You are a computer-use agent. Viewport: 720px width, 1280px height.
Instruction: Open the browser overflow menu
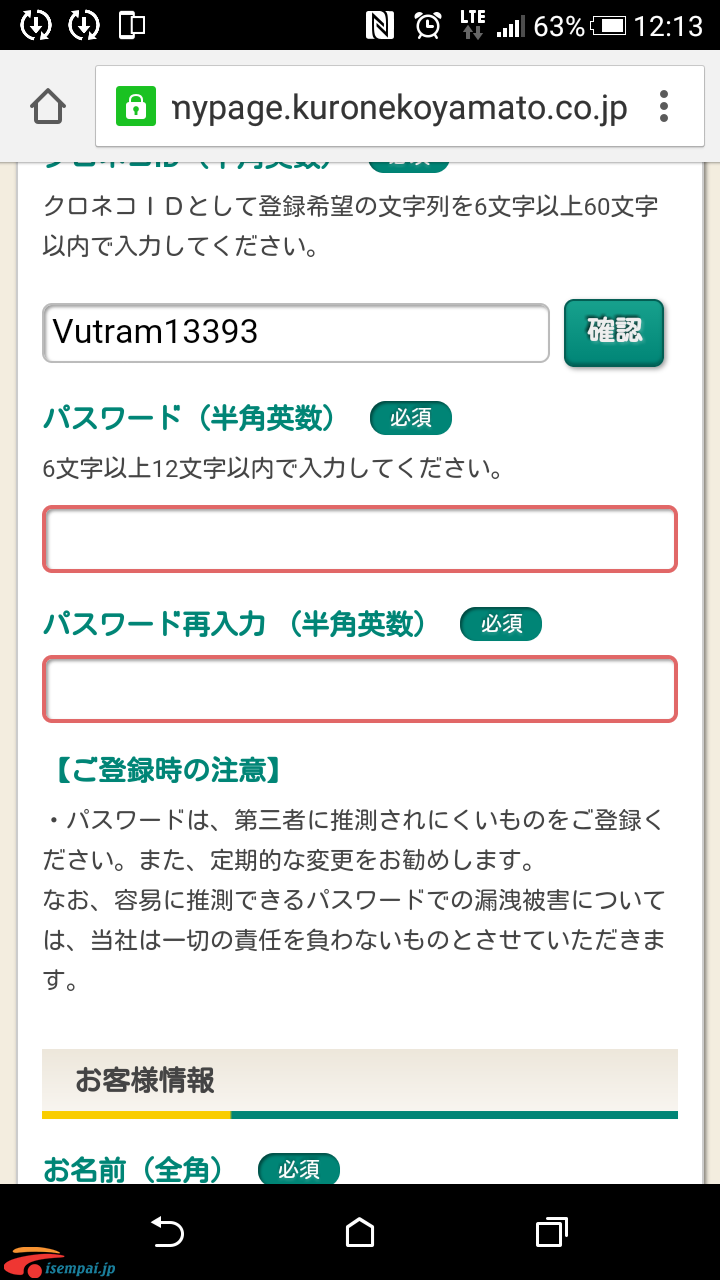tap(663, 107)
